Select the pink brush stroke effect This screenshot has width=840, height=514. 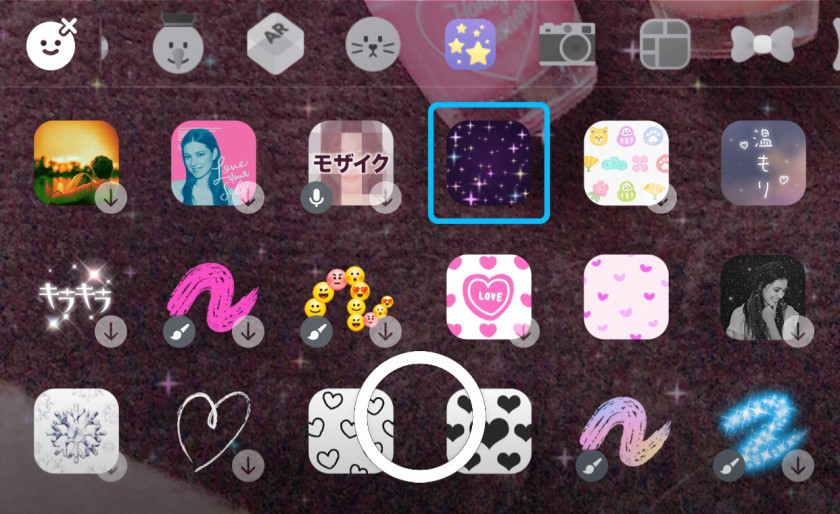(x=212, y=297)
